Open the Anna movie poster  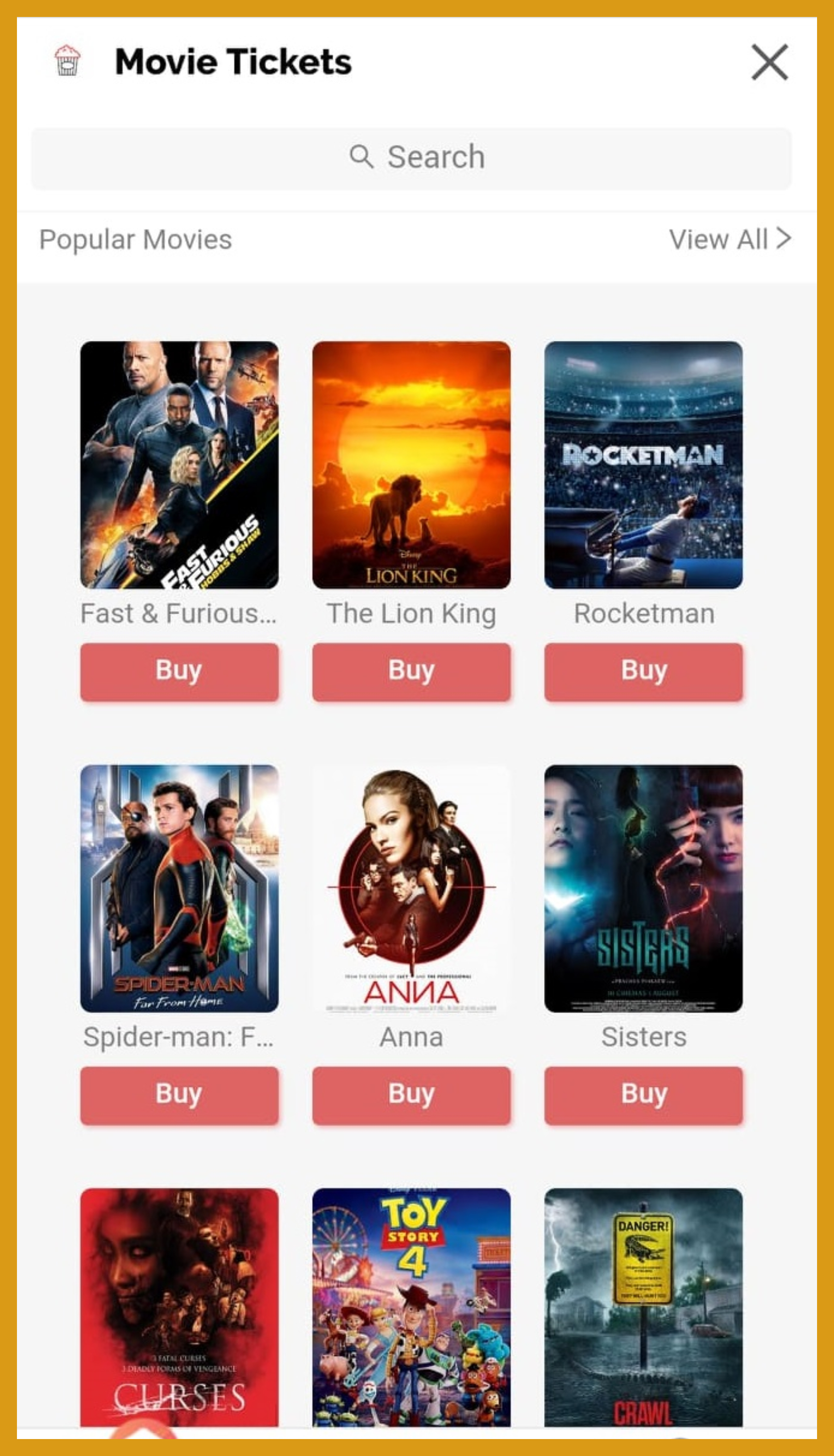(x=411, y=888)
